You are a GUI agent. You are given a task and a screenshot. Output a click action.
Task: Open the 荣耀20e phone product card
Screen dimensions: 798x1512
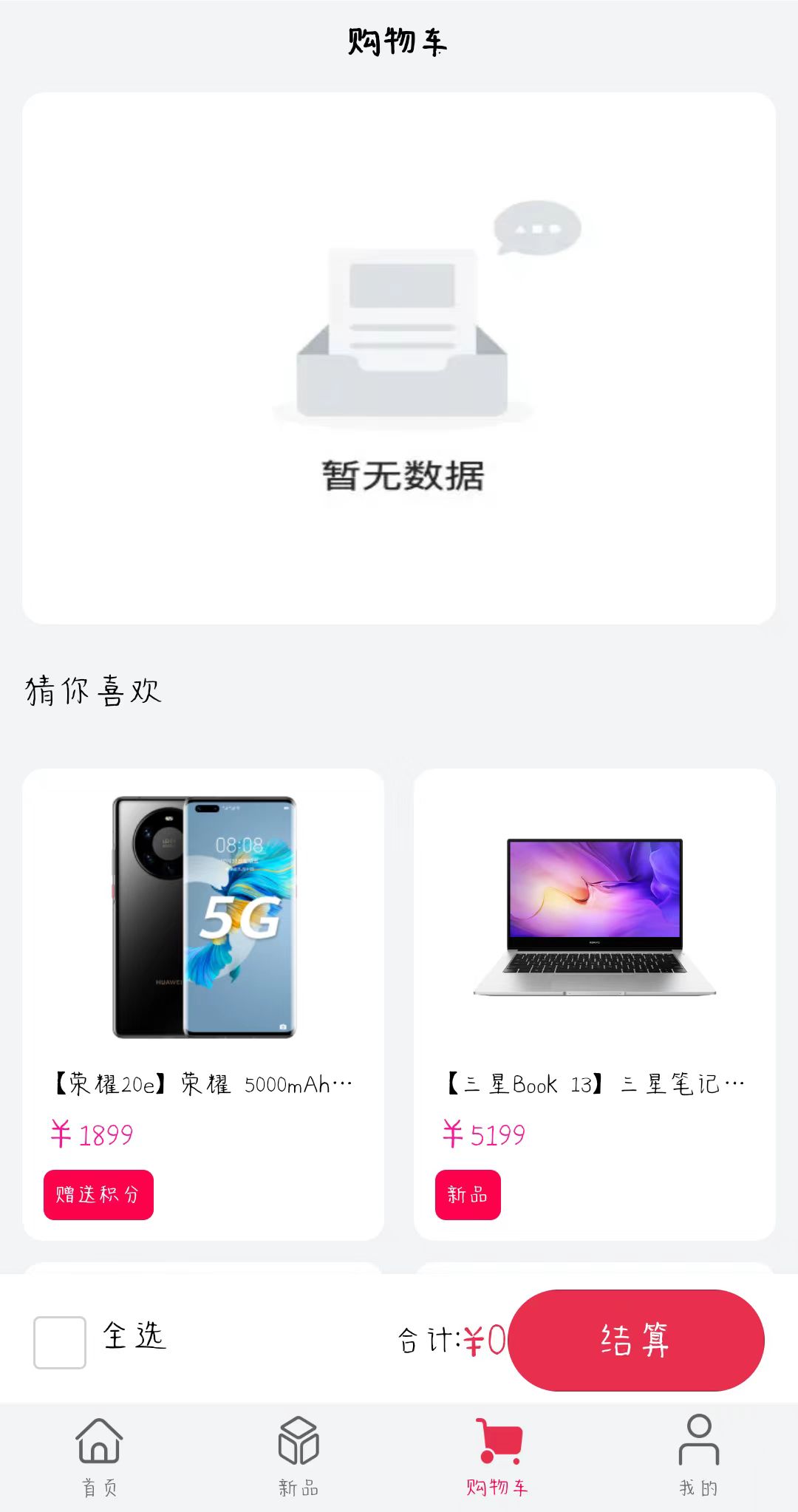coord(203,961)
